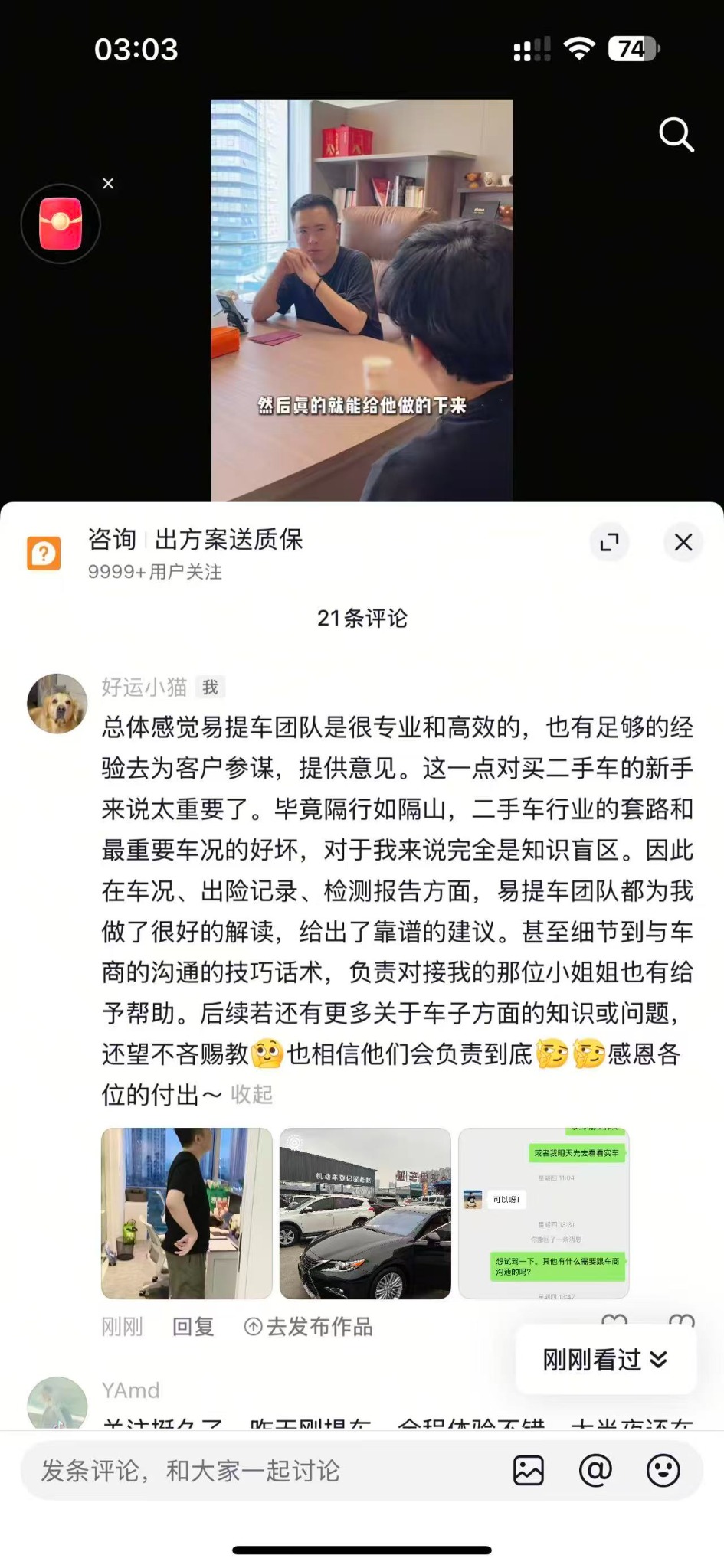Tap the floating red envelope icon
The height and width of the screenshot is (1568, 724).
click(x=60, y=224)
